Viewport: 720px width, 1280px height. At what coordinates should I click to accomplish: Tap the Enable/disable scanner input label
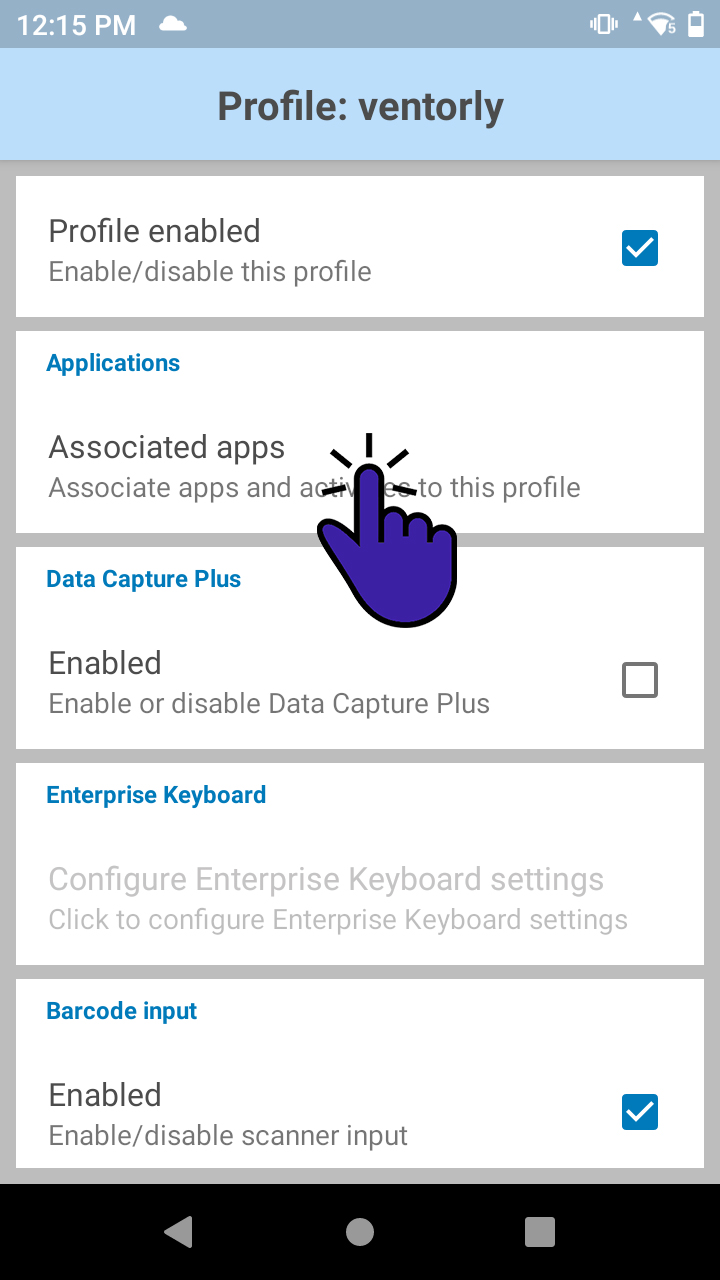tap(227, 1135)
